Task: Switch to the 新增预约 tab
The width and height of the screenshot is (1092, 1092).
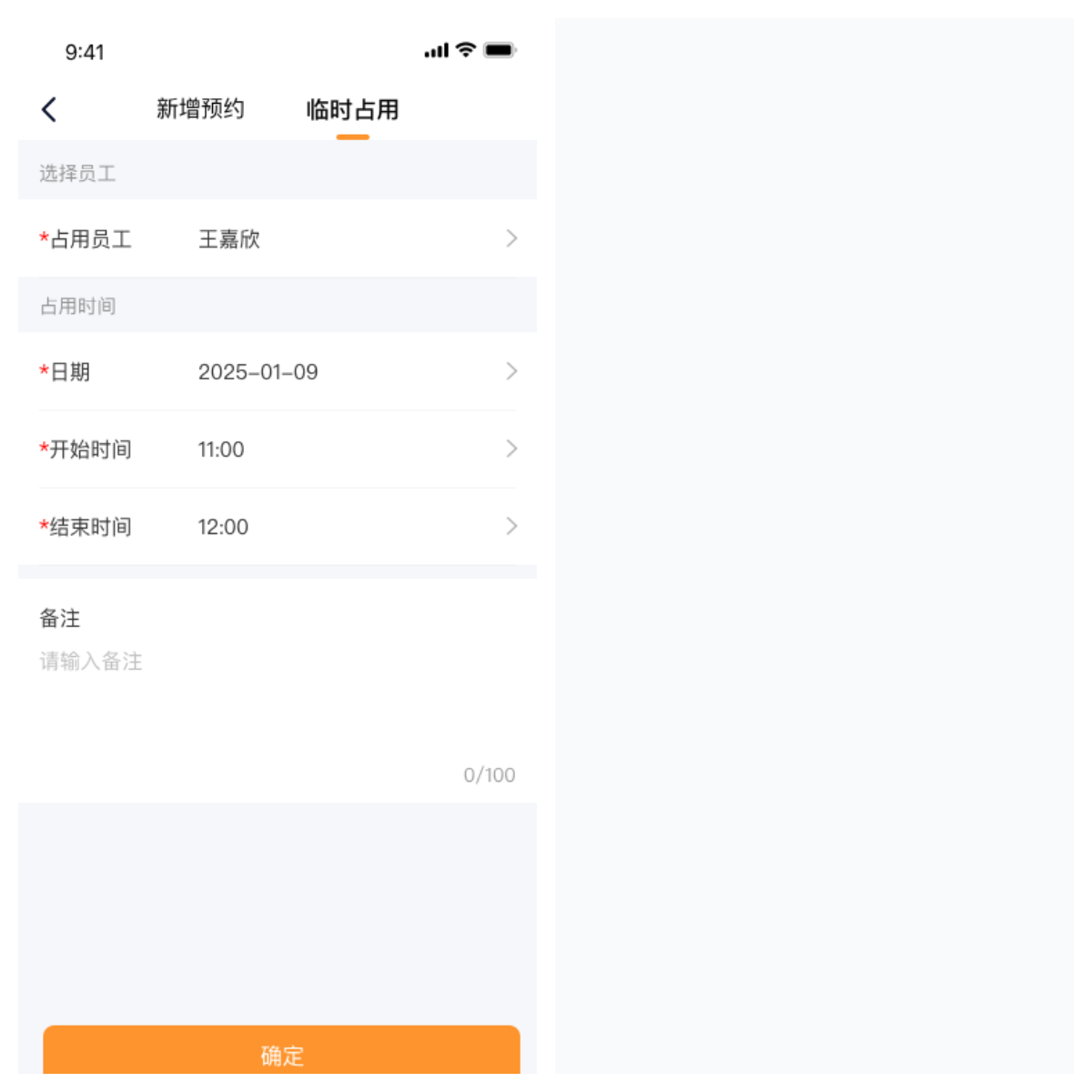Action: point(200,109)
